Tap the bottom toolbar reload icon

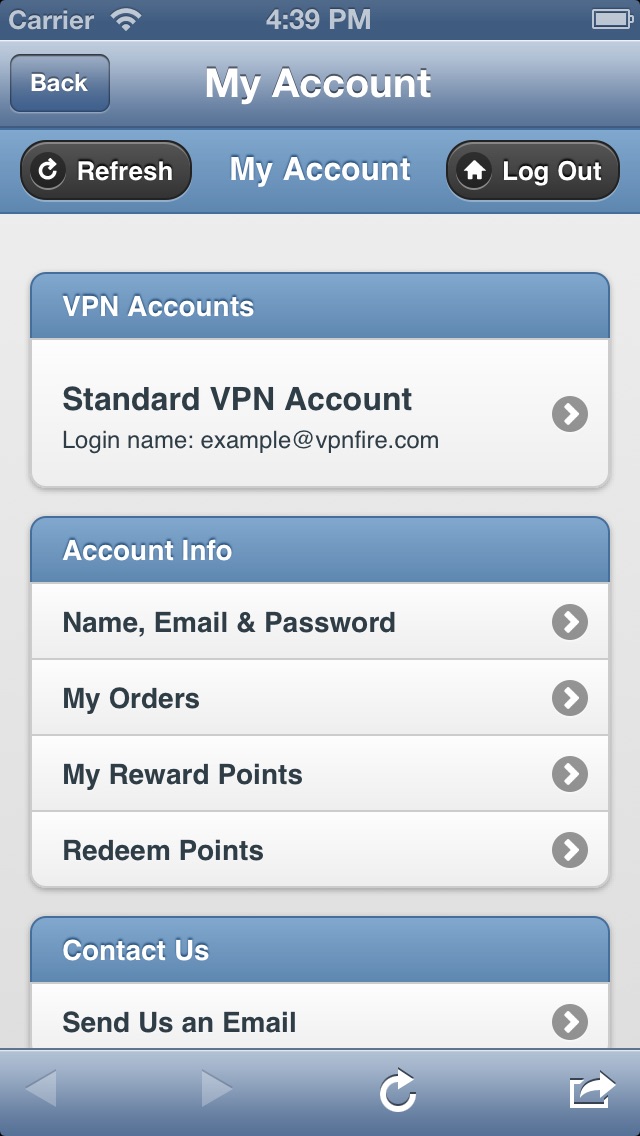[398, 1090]
